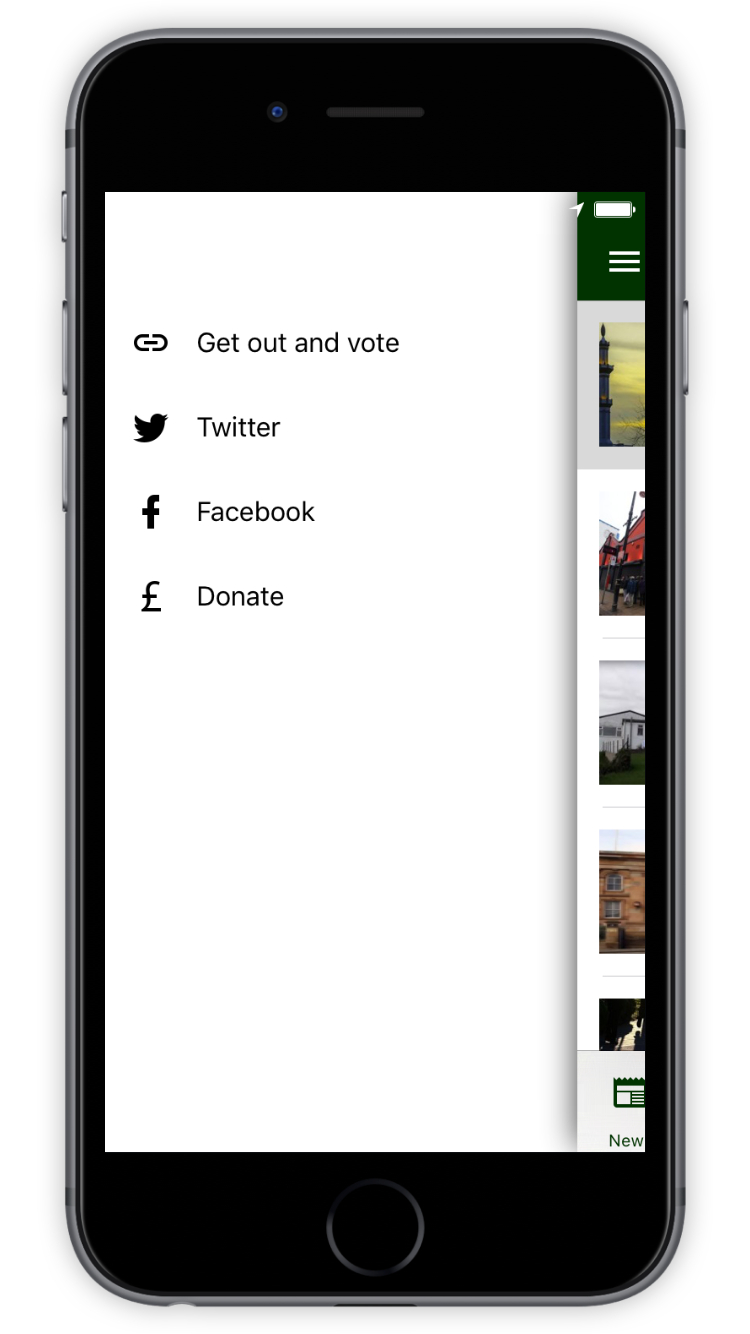Open the article with the red building photo

click(622, 553)
